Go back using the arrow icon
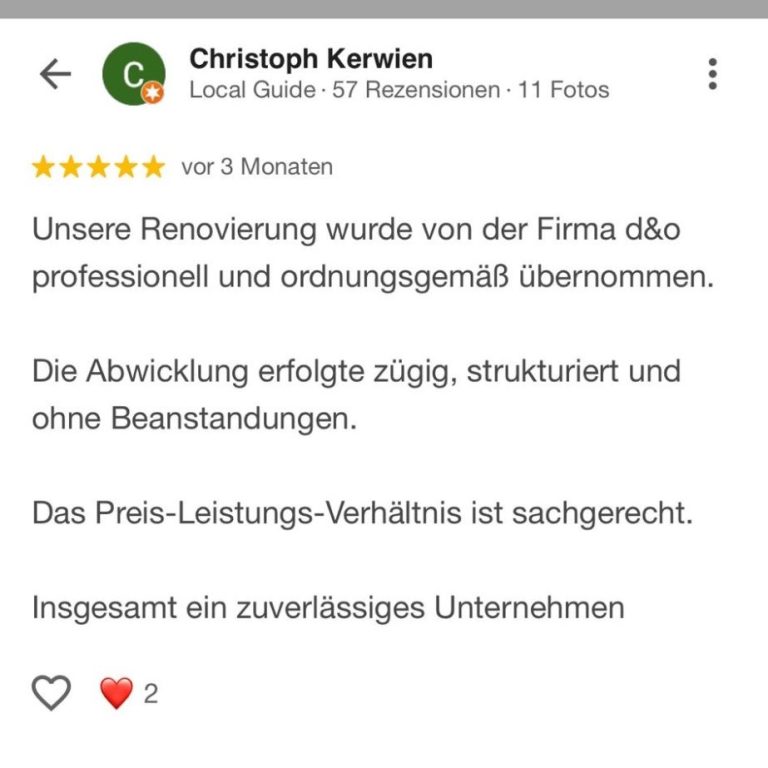768x768 pixels. 55,74
